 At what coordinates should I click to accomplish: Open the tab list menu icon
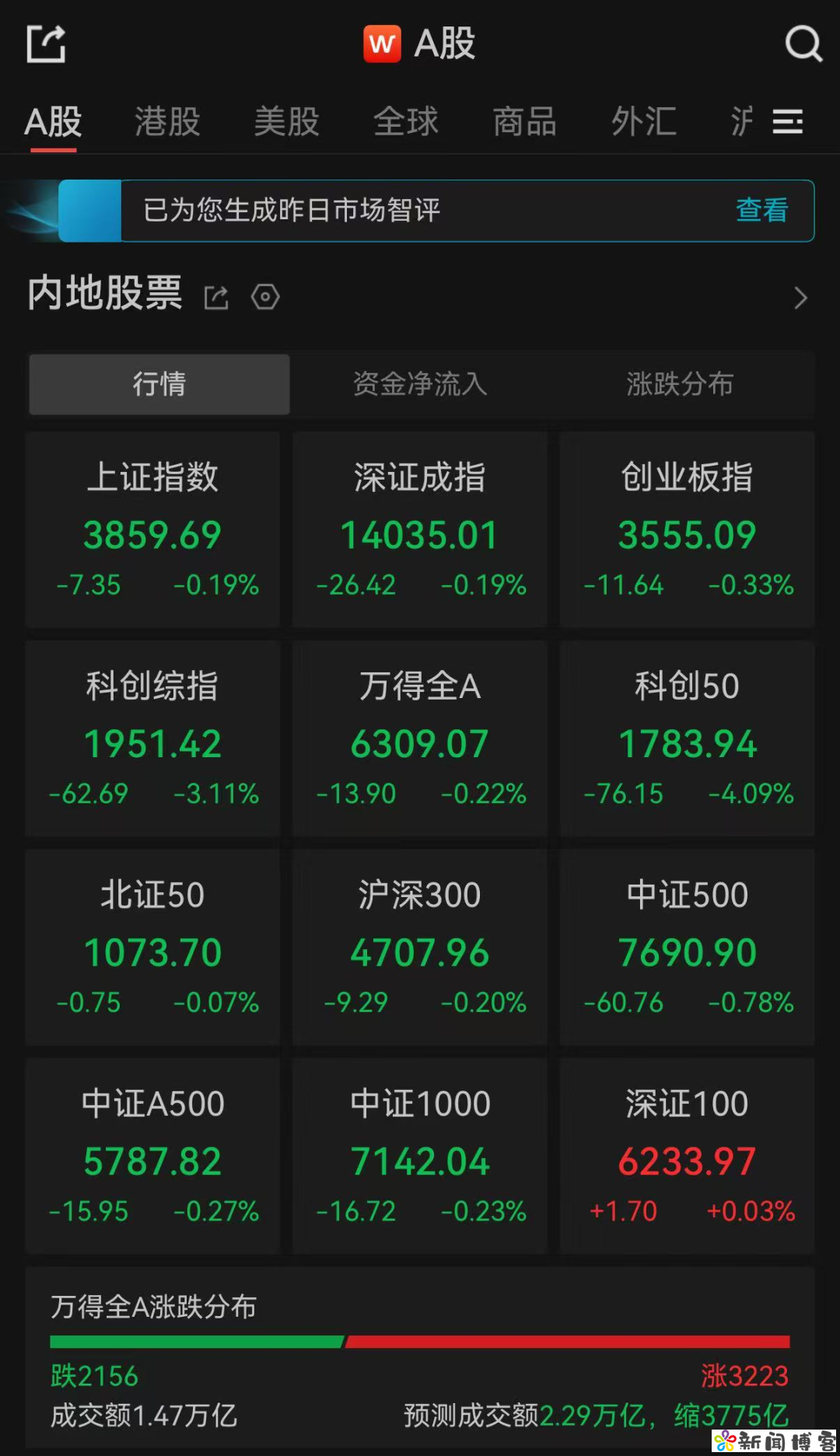click(x=787, y=121)
